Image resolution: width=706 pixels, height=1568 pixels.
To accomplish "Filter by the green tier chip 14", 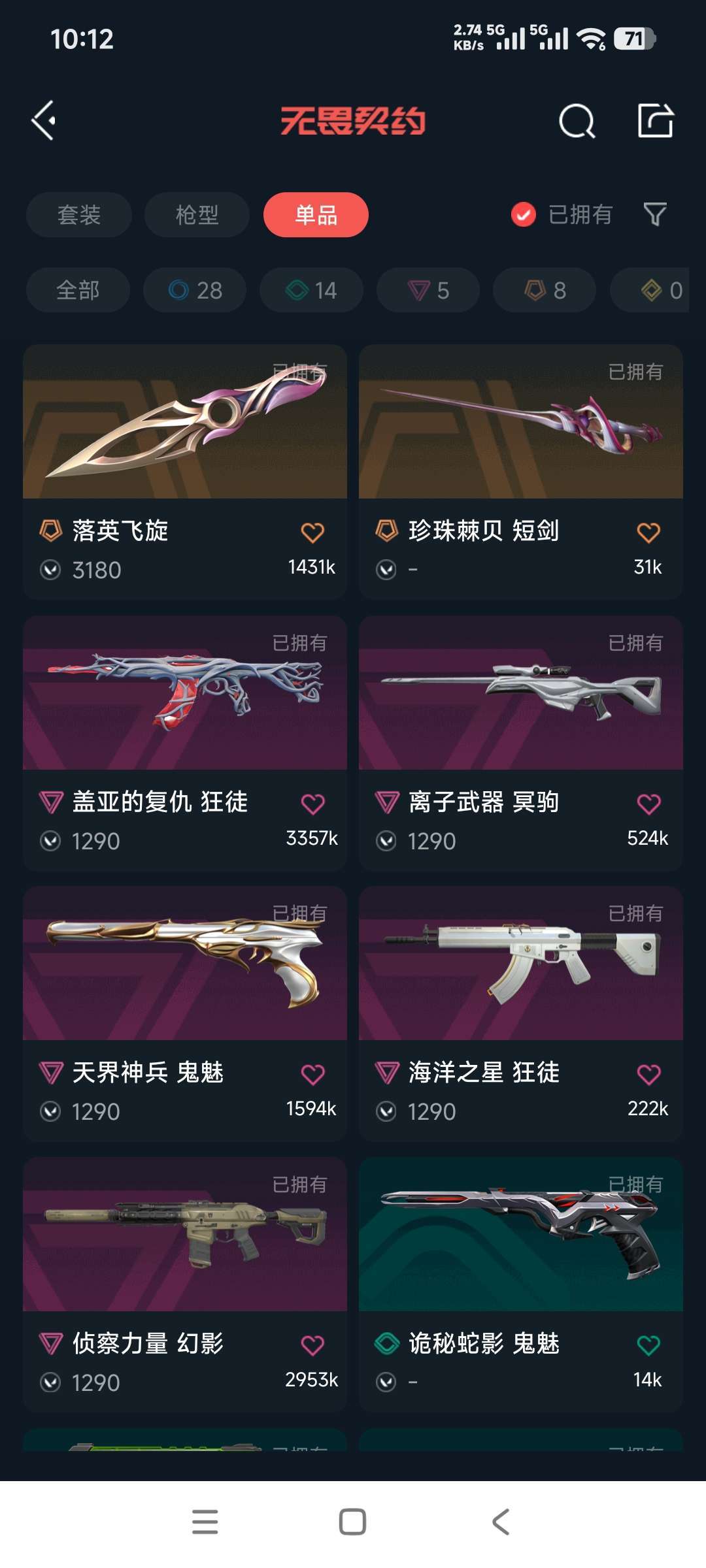I will (x=311, y=290).
